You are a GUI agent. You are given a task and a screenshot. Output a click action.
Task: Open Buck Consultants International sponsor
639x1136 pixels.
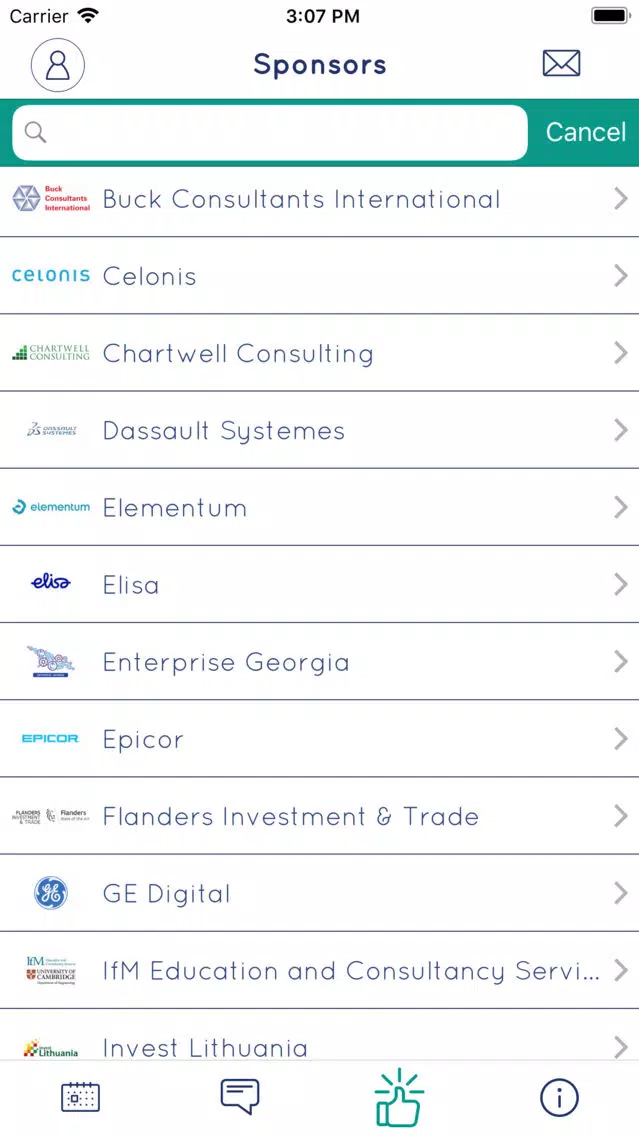coord(320,199)
